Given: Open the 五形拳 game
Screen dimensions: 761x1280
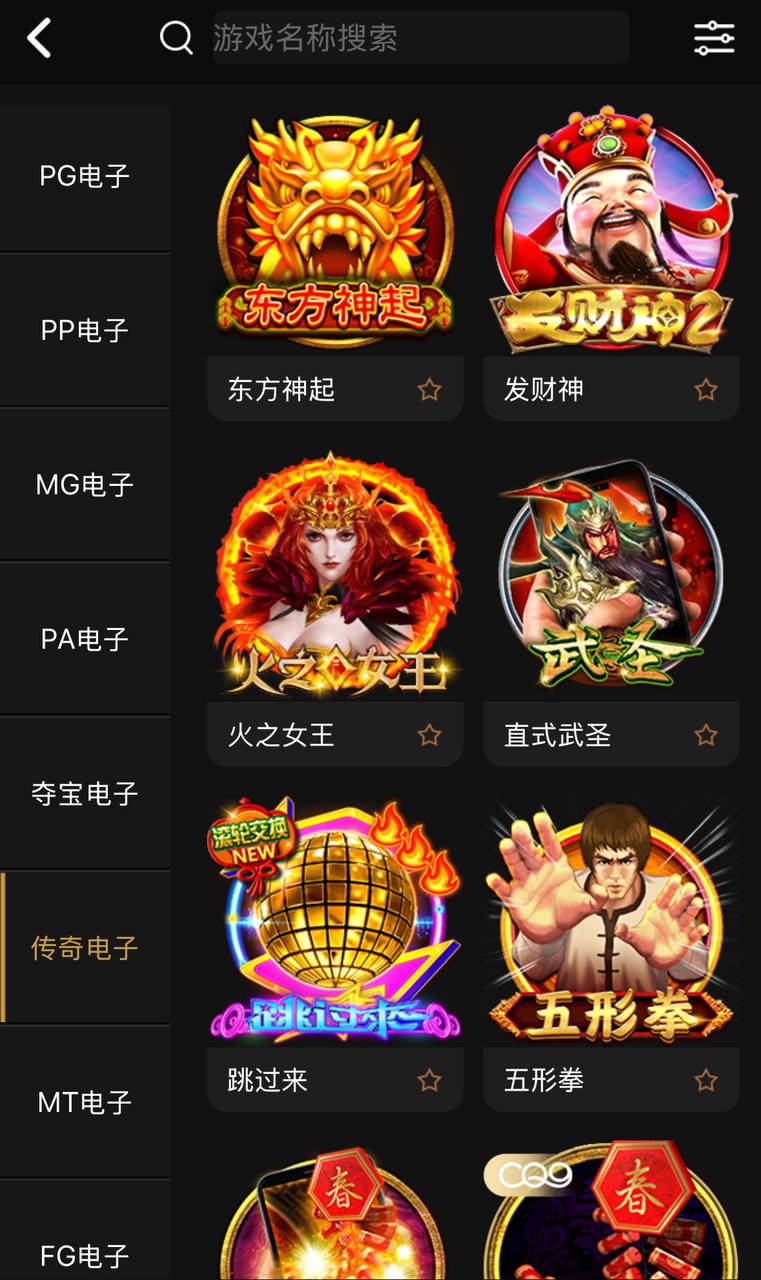Looking at the screenshot, I should pyautogui.click(x=611, y=922).
